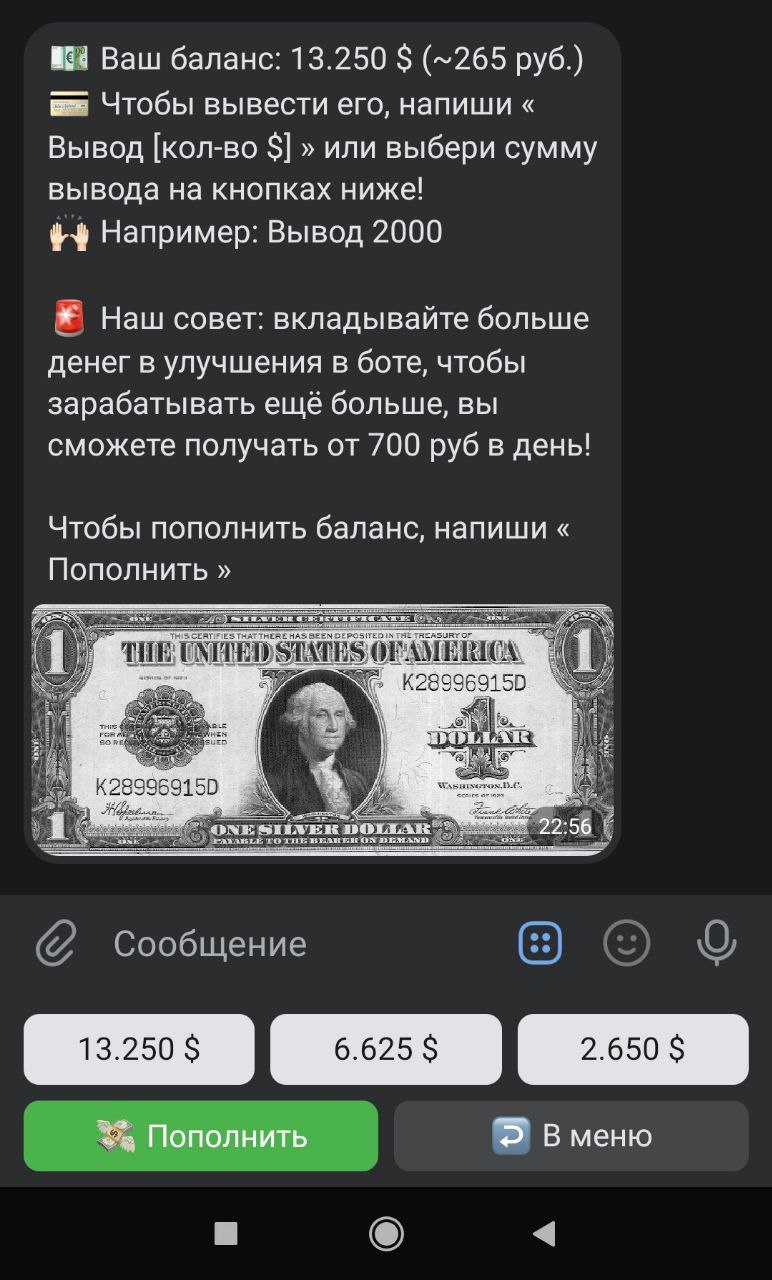Go back with the system back button
The width and height of the screenshot is (772, 1280).
(544, 1234)
